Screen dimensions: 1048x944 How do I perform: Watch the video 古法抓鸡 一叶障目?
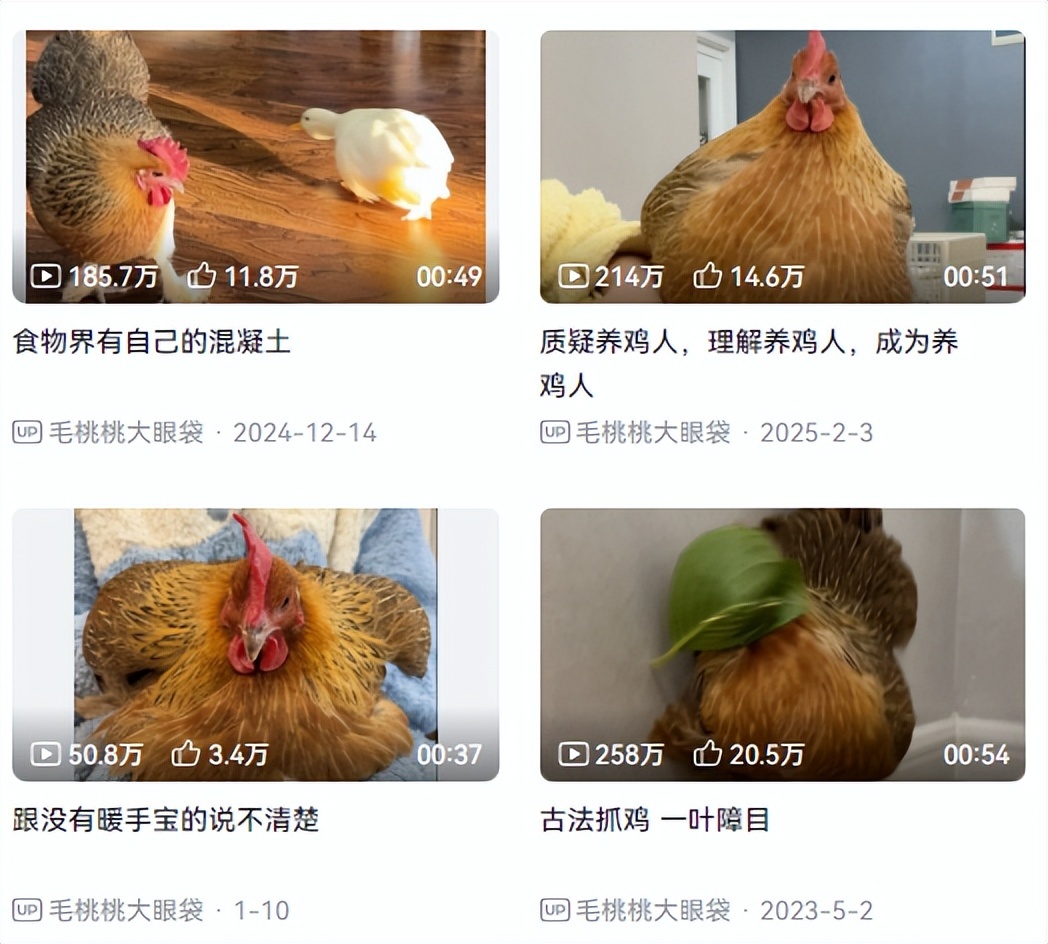coord(782,644)
